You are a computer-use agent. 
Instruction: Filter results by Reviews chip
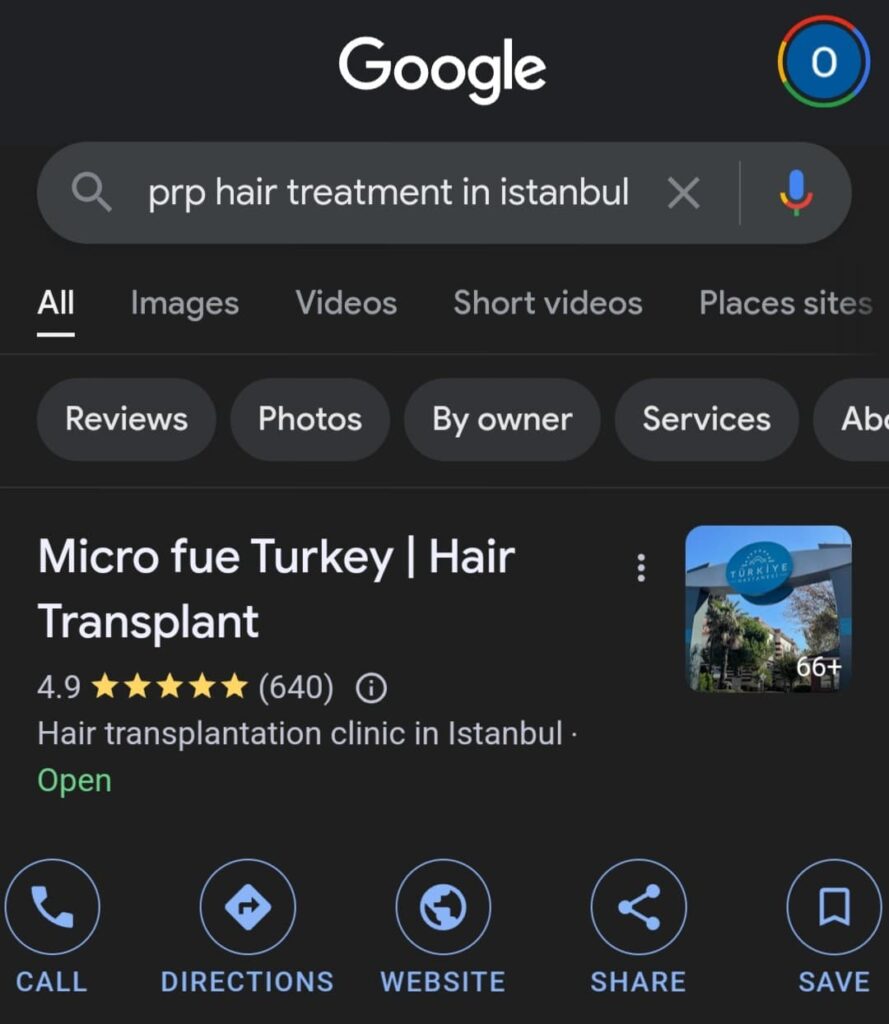tap(126, 419)
